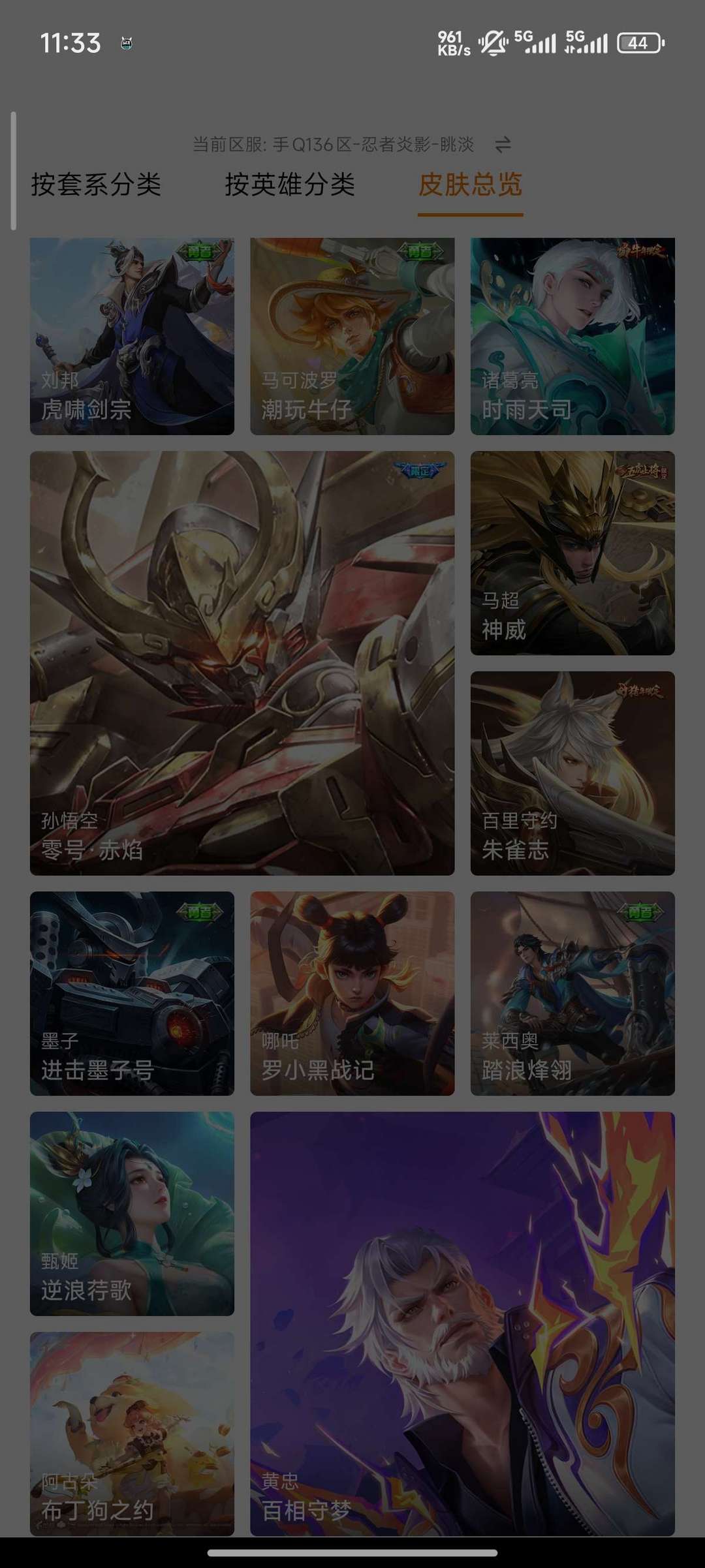The height and width of the screenshot is (1568, 705).
Task: Click the current server name text
Action: tap(336, 144)
